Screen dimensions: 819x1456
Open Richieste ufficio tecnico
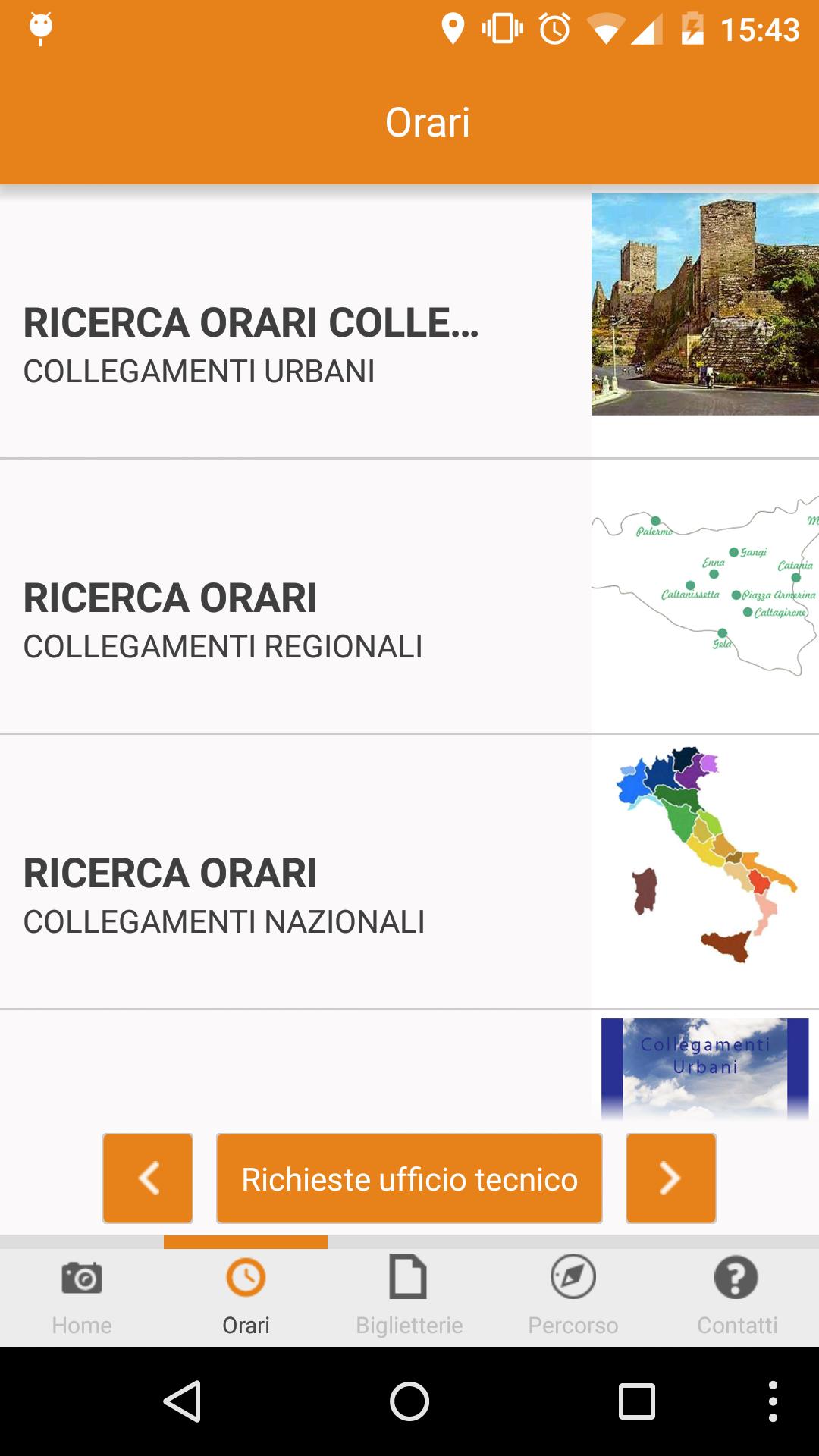(x=409, y=1178)
